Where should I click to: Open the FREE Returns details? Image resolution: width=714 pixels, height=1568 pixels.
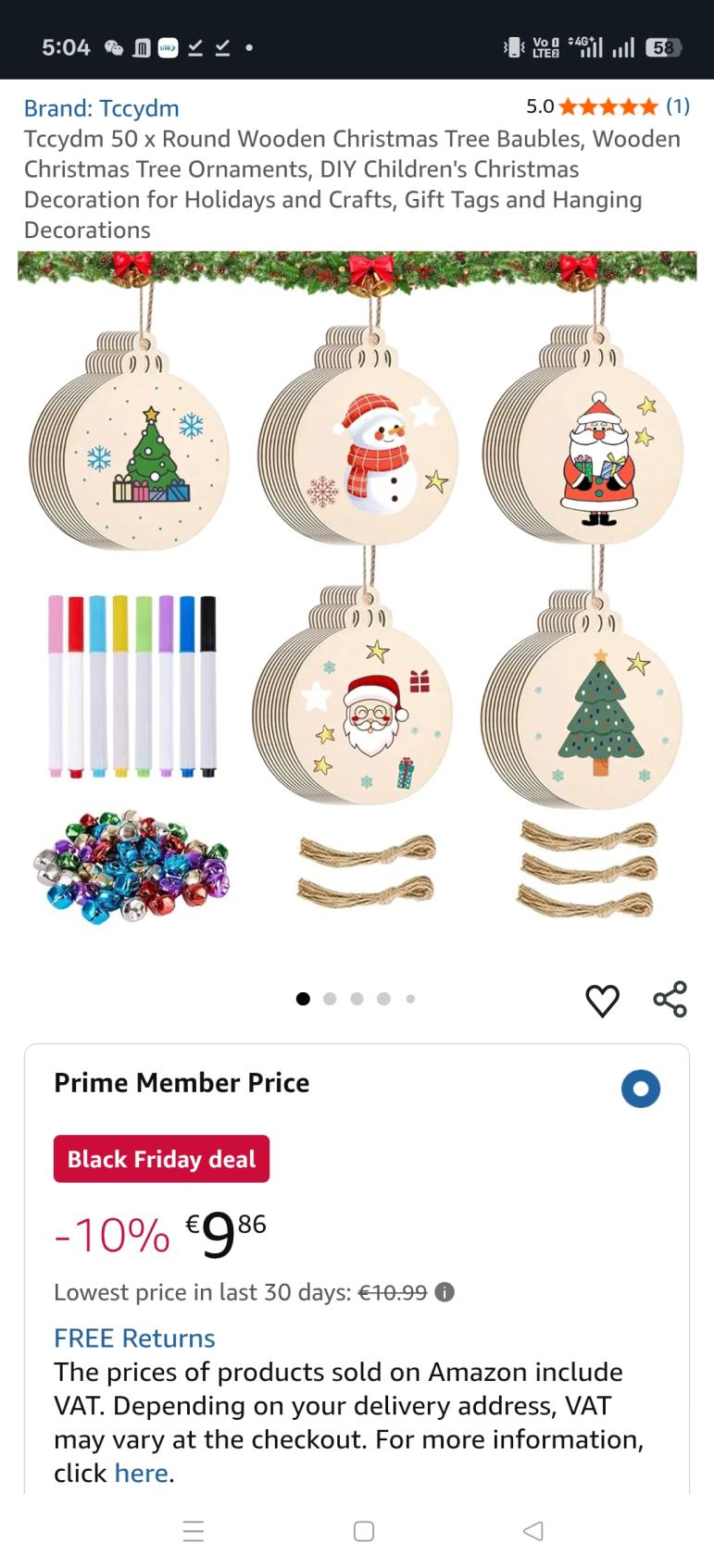[134, 1338]
